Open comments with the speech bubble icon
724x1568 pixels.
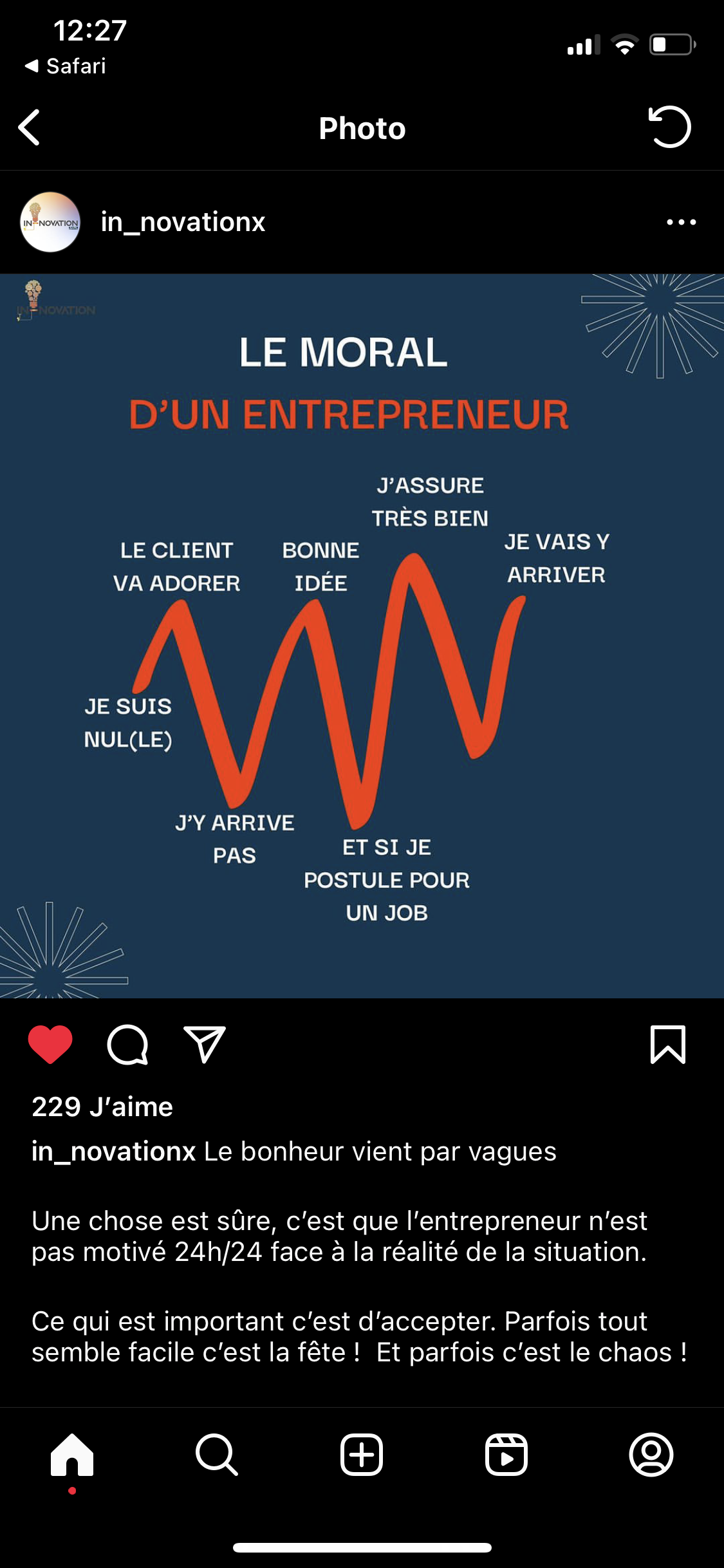(127, 1044)
